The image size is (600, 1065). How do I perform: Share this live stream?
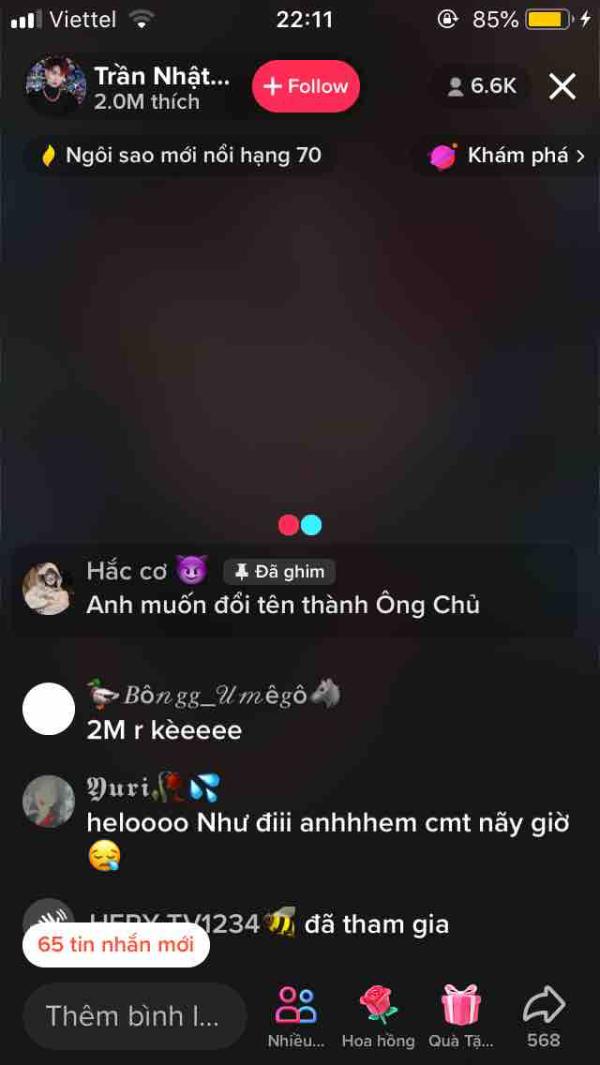pyautogui.click(x=544, y=1017)
